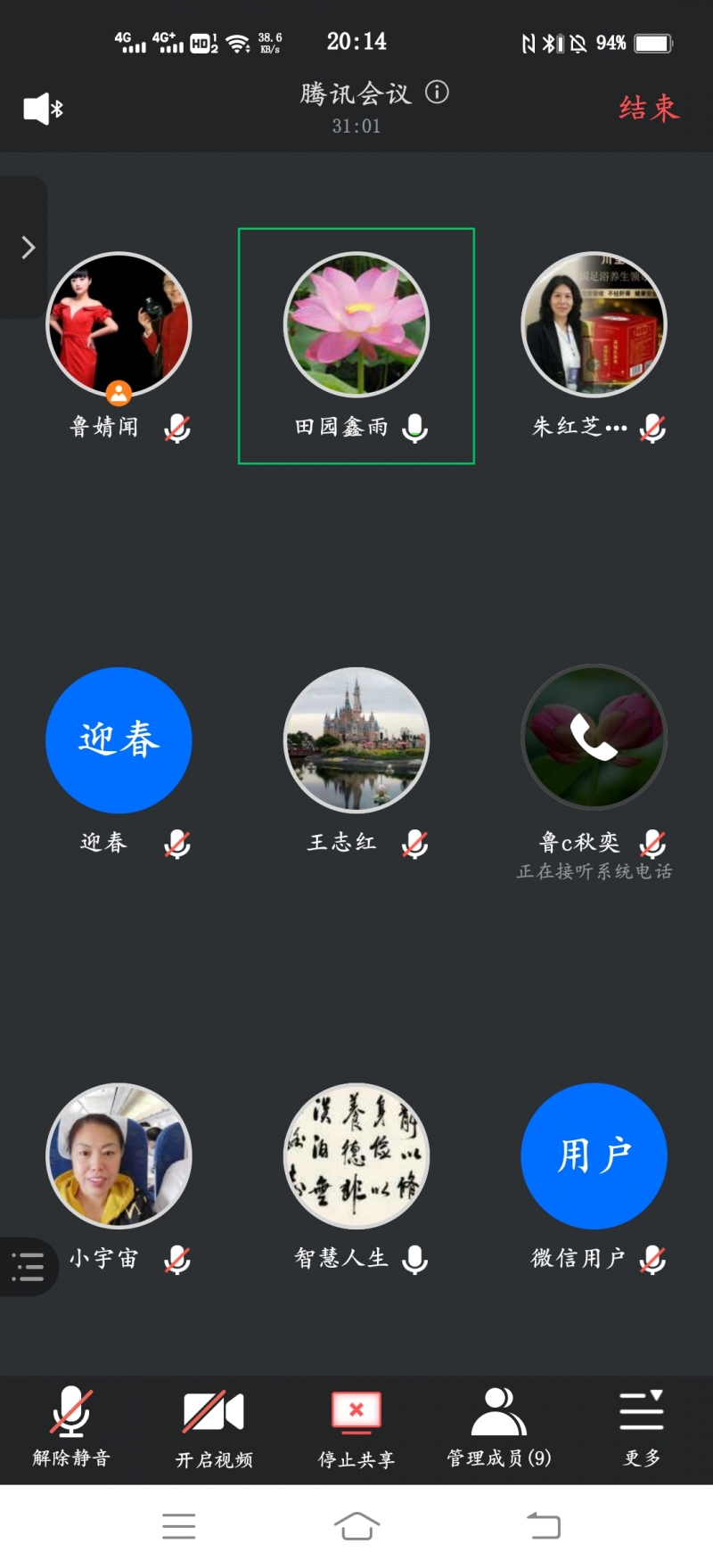Select participant 鲁婧闻
713x1568 pixels.
pos(119,325)
